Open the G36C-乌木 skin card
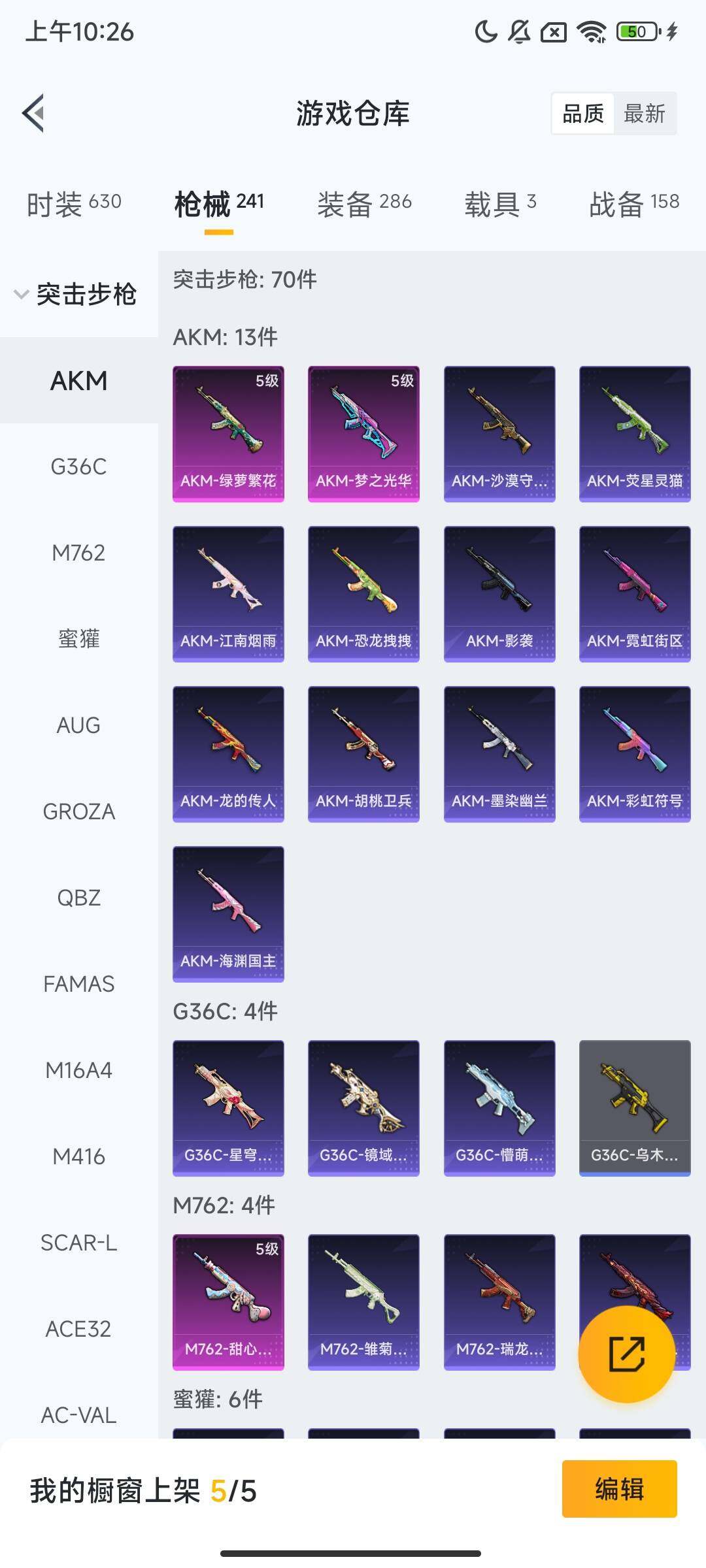706x1568 pixels. point(635,1107)
